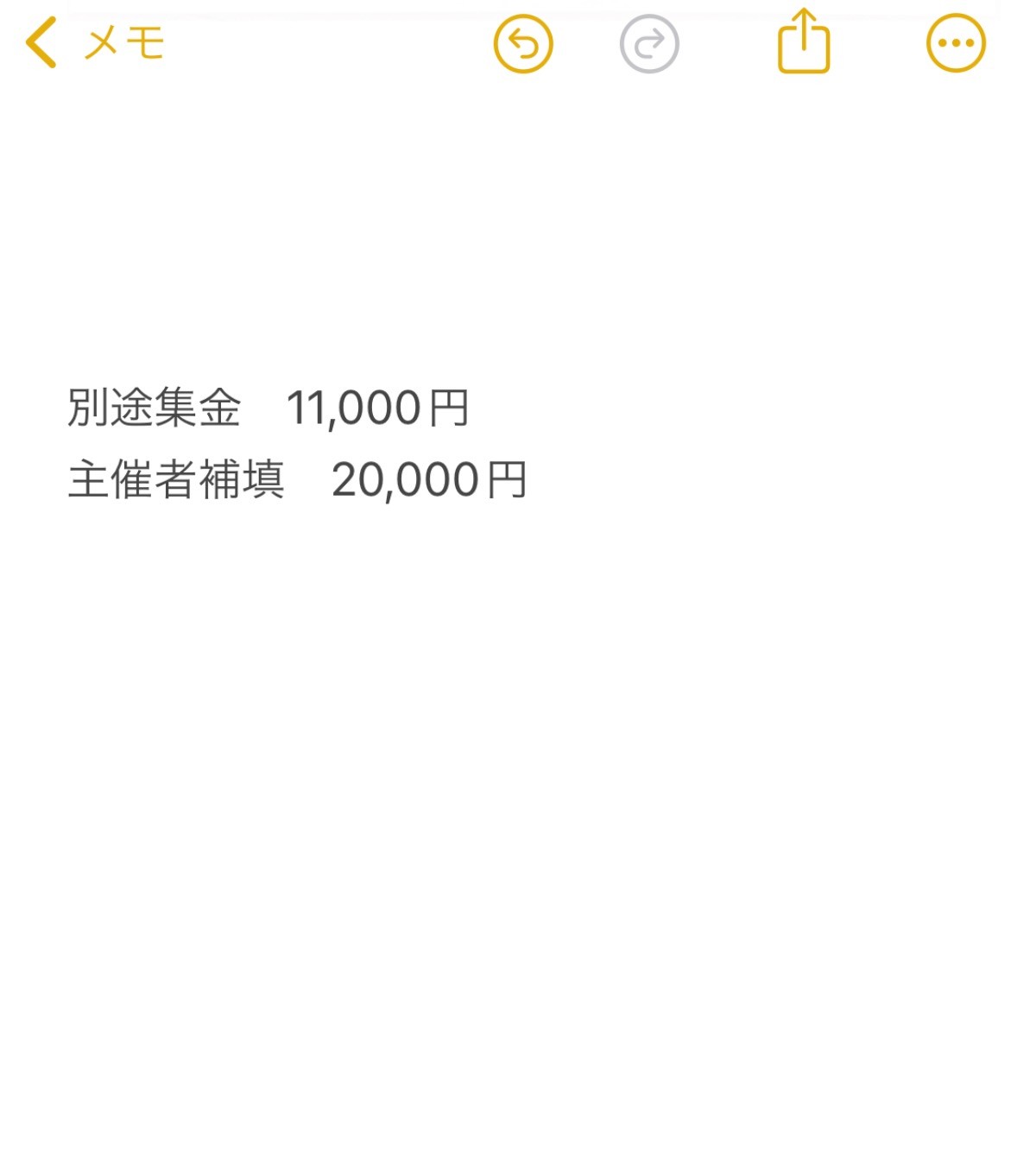Share this note
This screenshot has height=1165, width=1036.
[x=804, y=43]
